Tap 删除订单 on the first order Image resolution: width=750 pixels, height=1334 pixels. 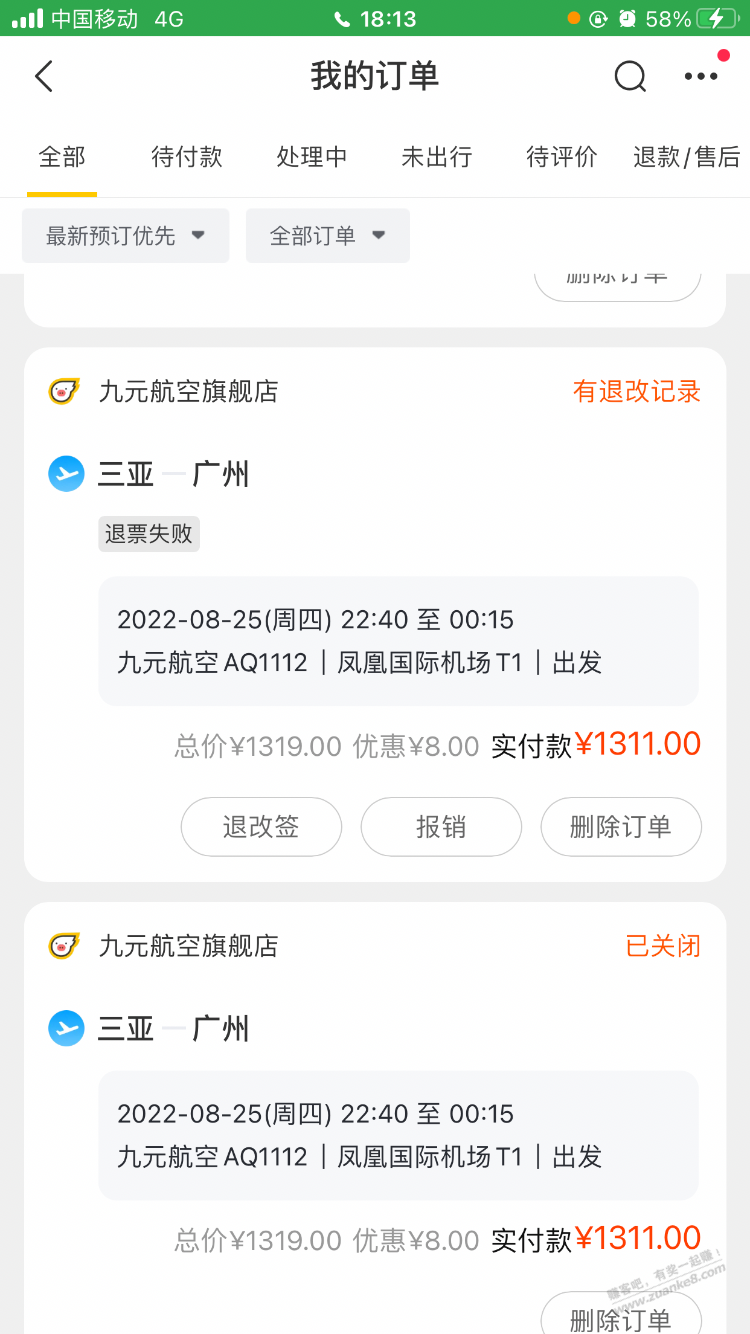[x=621, y=827]
